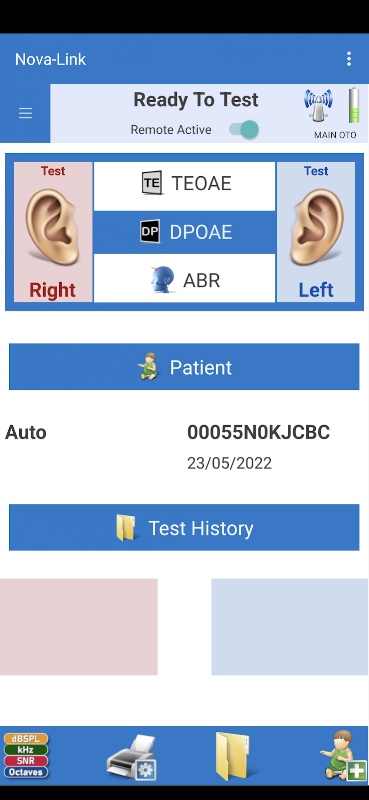Open the hamburger drawer menu
The width and height of the screenshot is (369, 800).
pos(26,113)
